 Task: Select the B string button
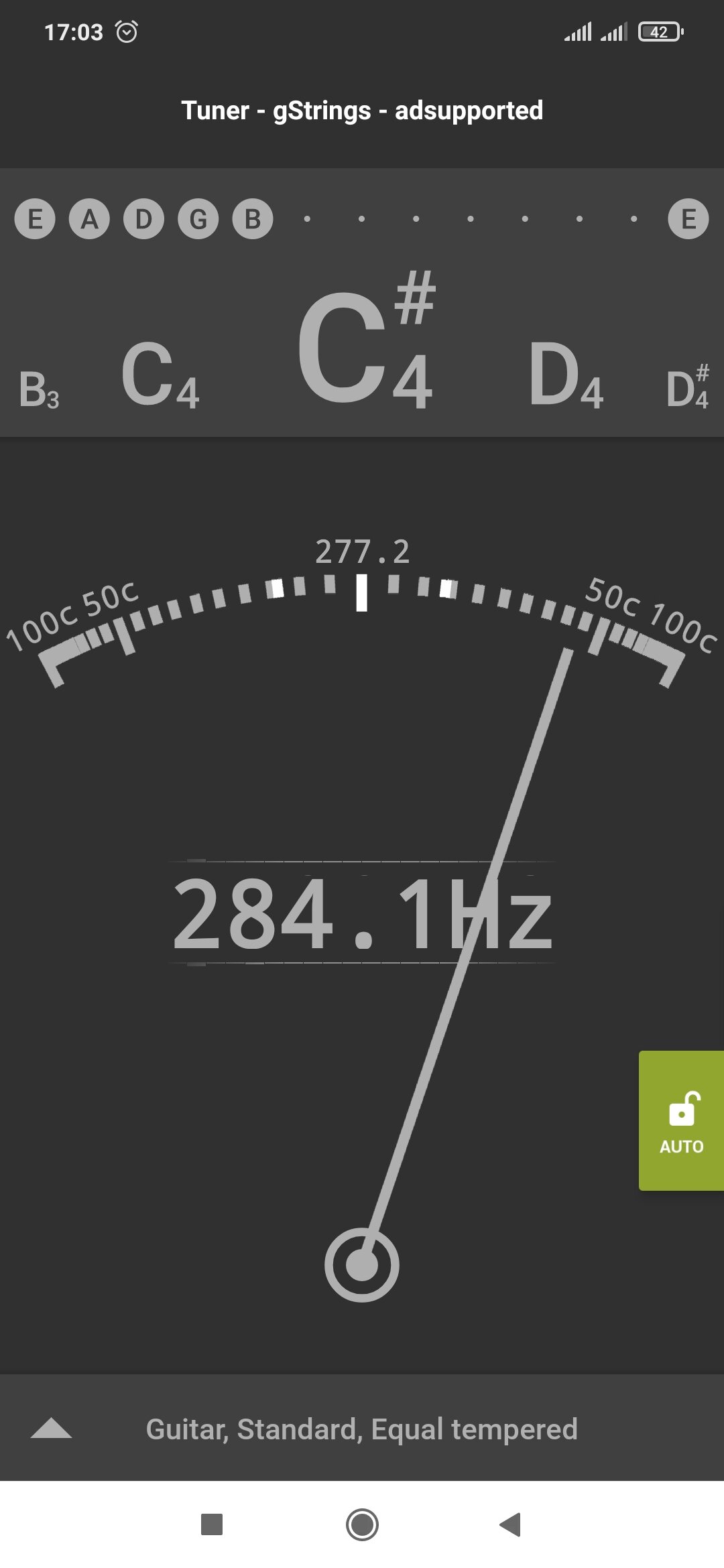tap(253, 219)
